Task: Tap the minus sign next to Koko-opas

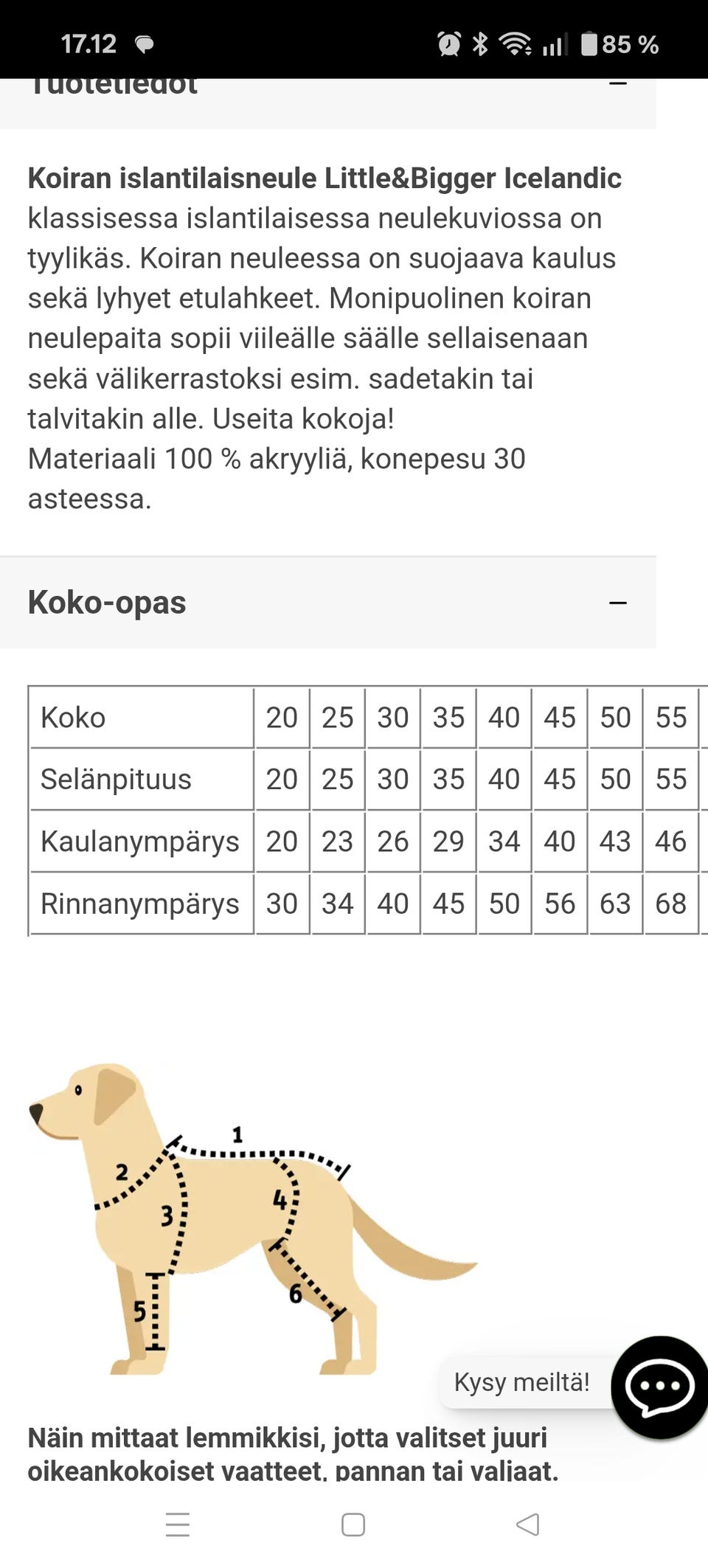Action: (x=618, y=602)
